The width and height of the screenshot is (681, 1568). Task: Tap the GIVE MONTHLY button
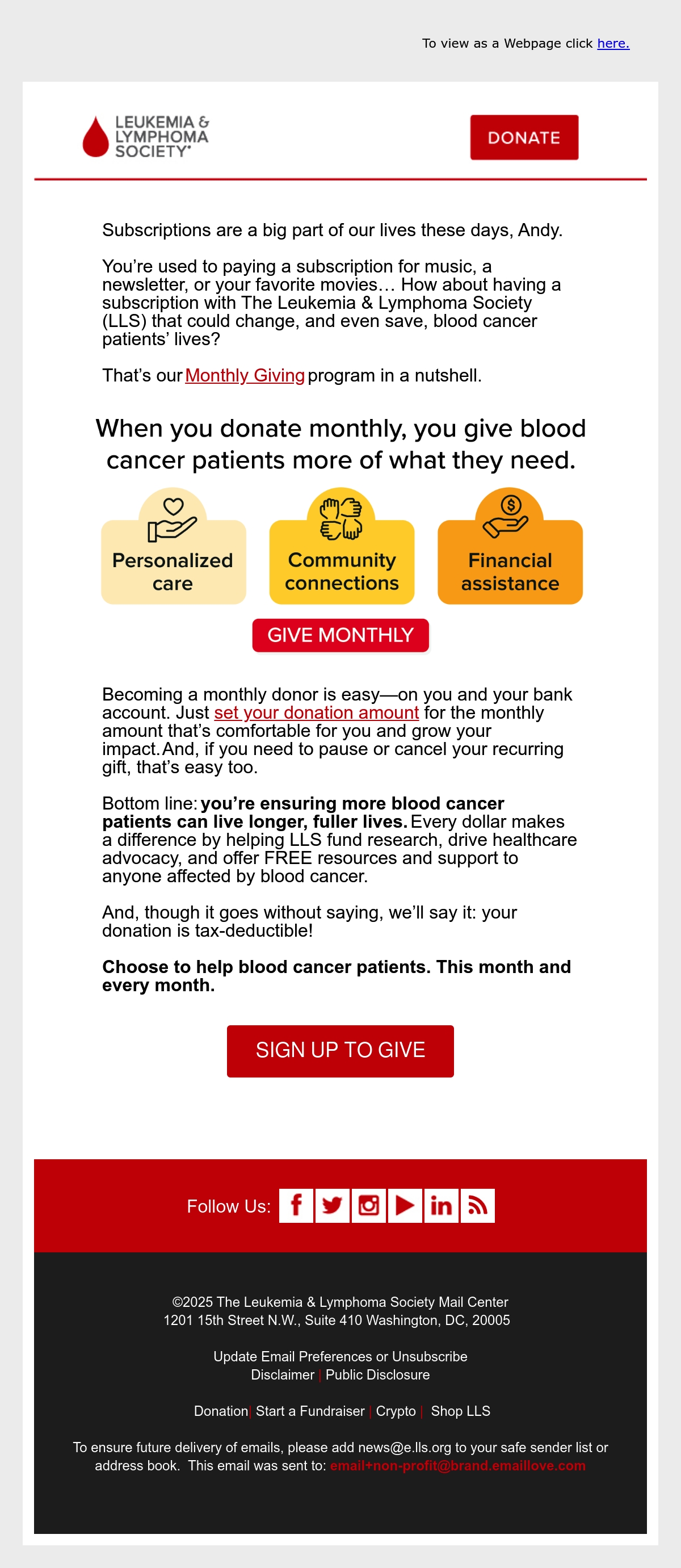[340, 635]
